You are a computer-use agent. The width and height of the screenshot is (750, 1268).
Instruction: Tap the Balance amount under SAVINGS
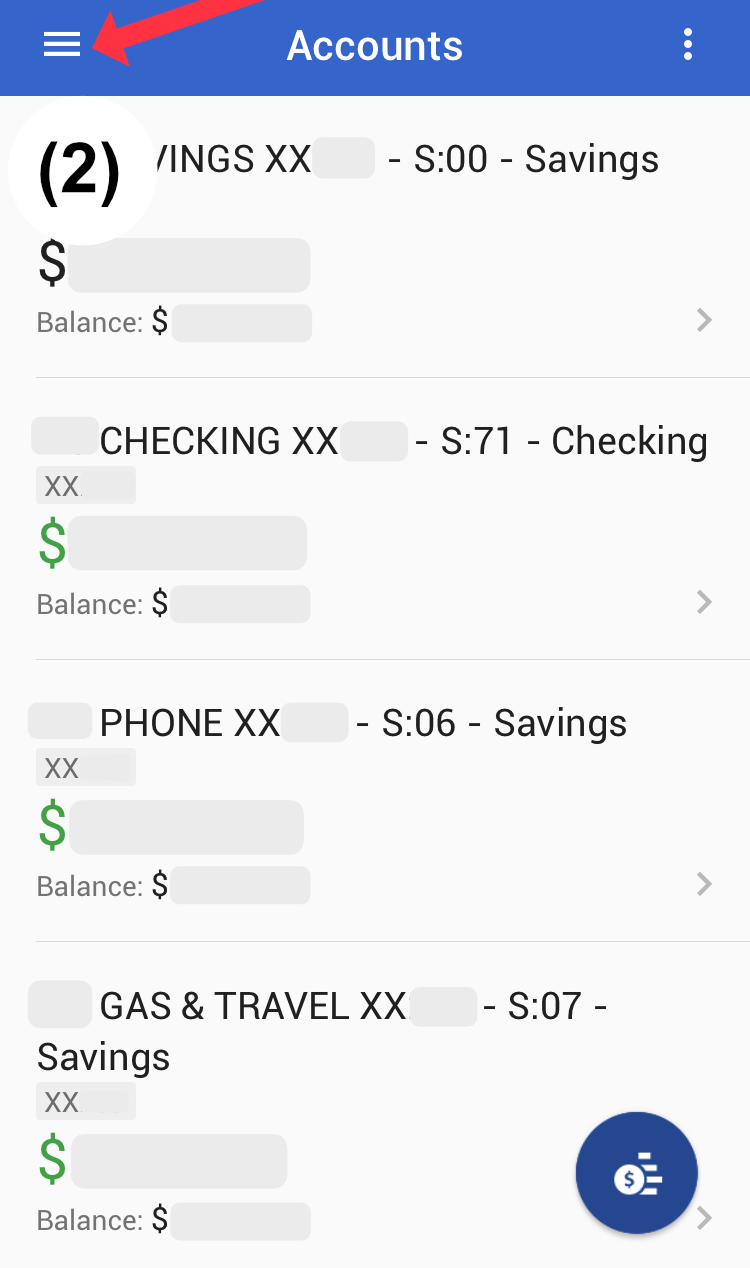tap(240, 322)
